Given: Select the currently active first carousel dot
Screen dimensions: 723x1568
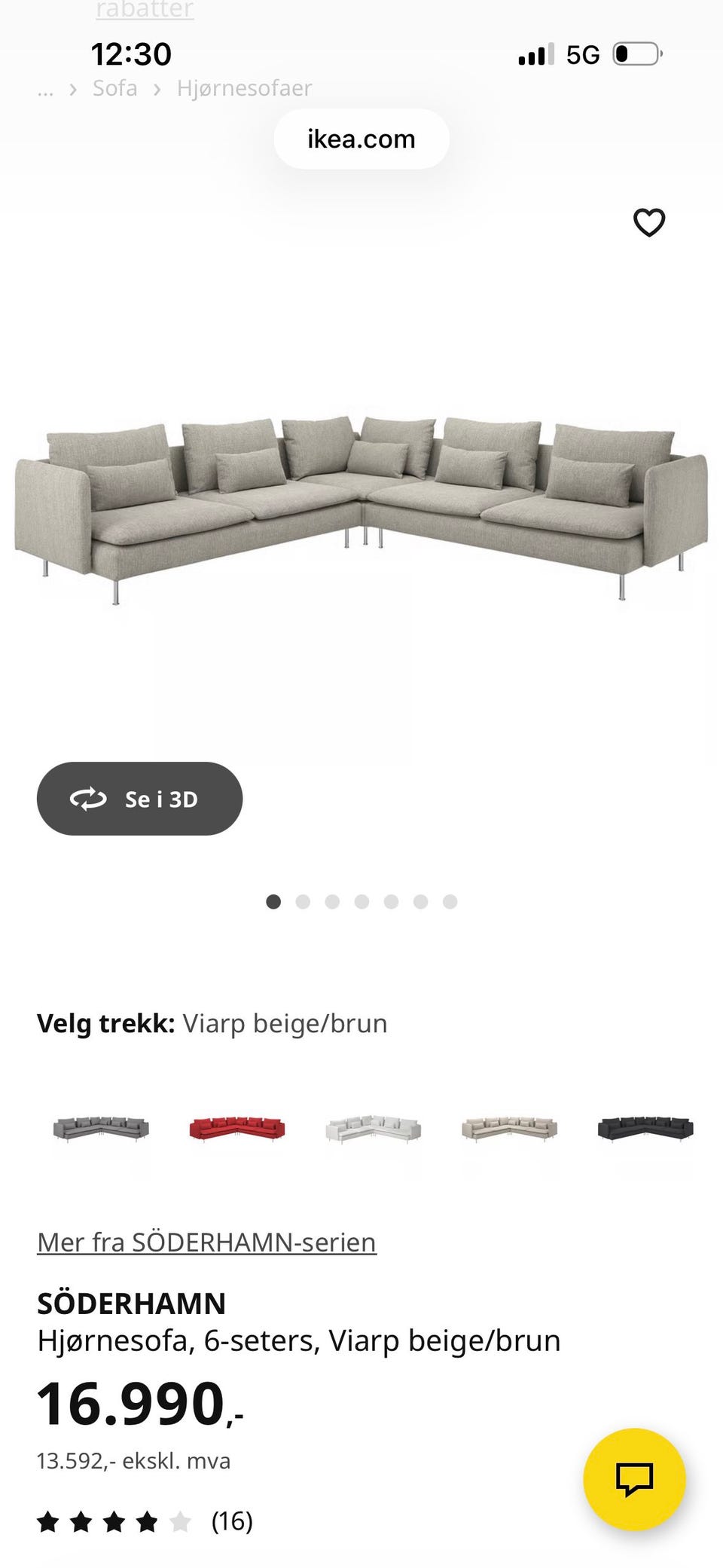Looking at the screenshot, I should click(273, 901).
